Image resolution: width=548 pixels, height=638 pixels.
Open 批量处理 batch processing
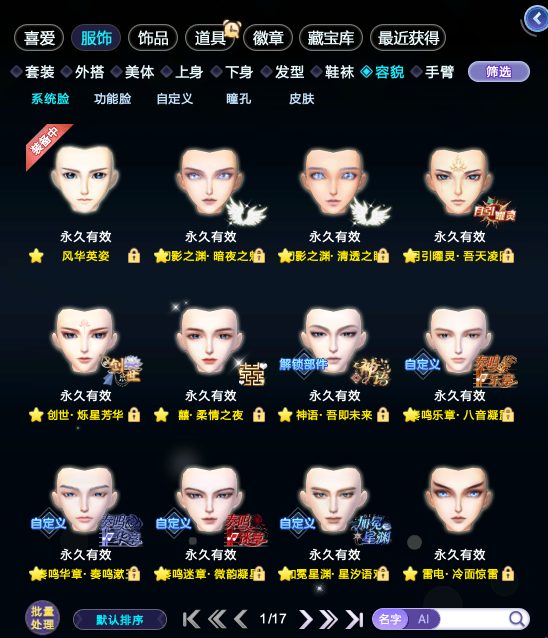click(42, 618)
